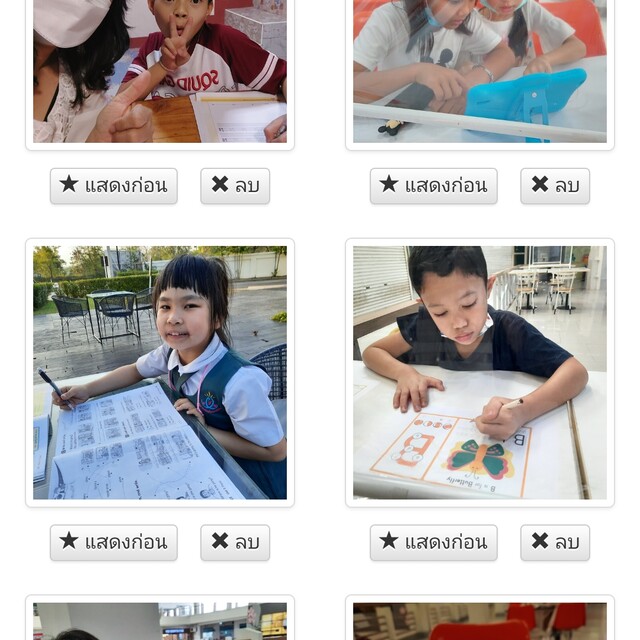Tap แสดงก่อน under the finger-on-lips boy photo
640x640 pixels.
coord(114,186)
